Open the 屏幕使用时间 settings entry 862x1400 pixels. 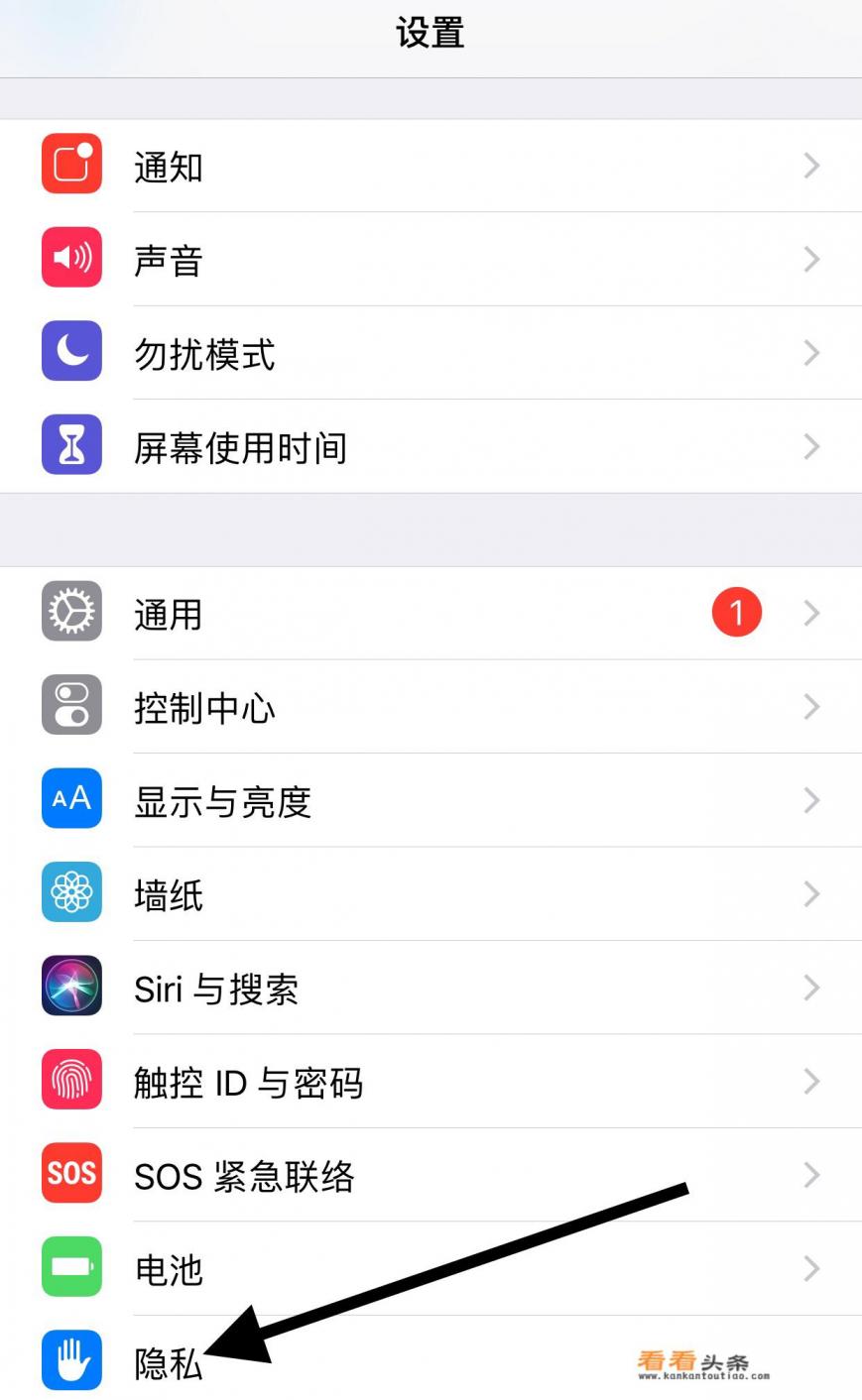pyautogui.click(x=241, y=445)
